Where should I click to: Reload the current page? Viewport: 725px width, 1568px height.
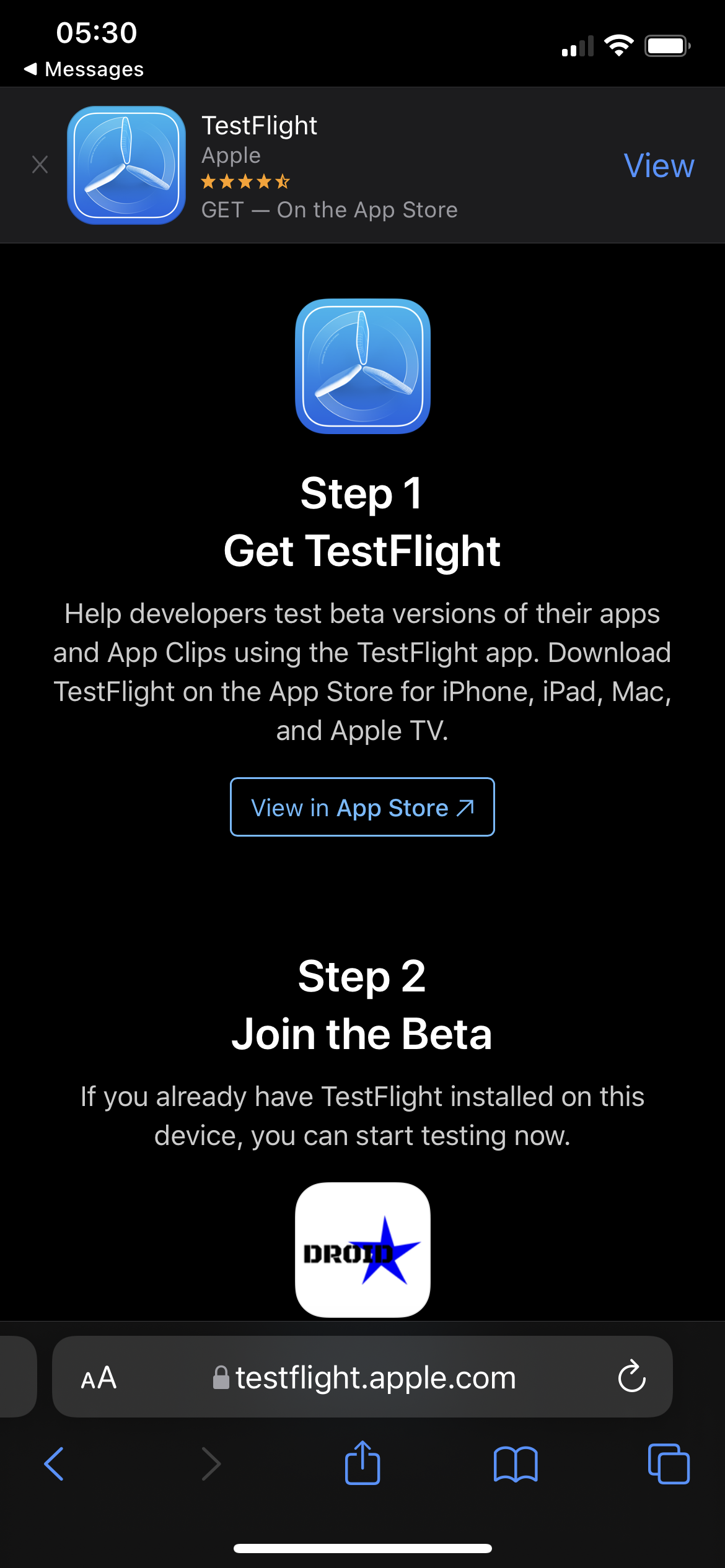tap(631, 1377)
